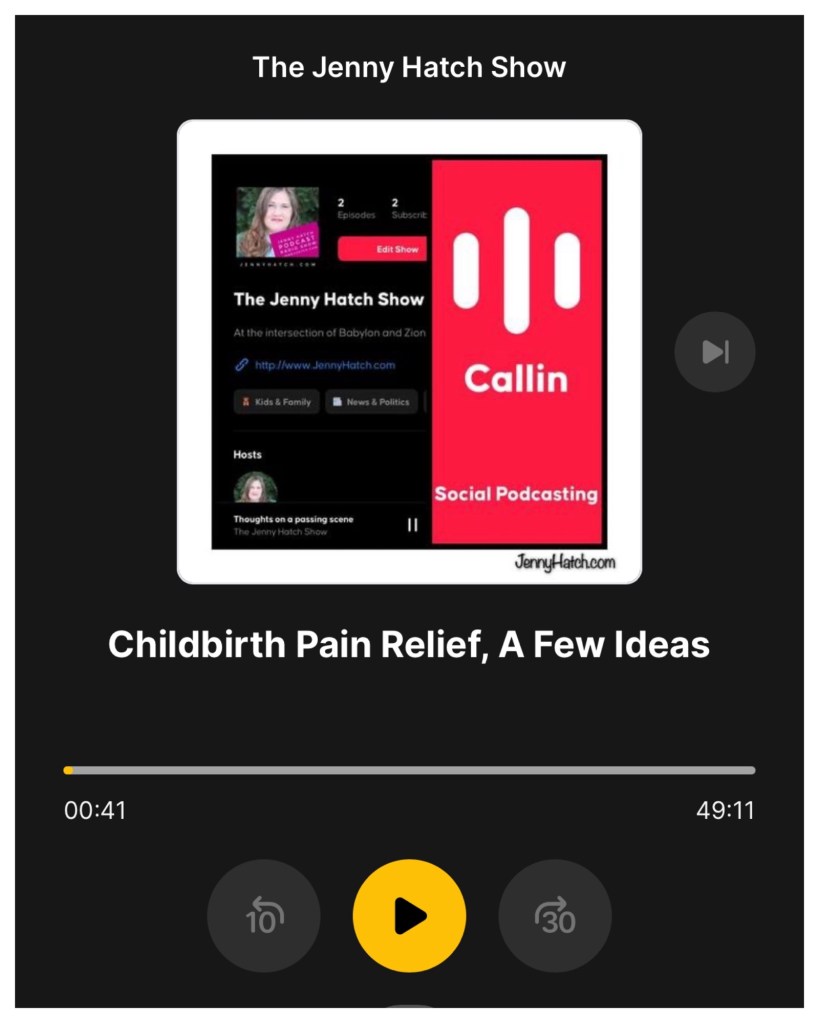Viewport: 819px width, 1023px height.
Task: Rewind the episode by 10 seconds
Action: 263,915
